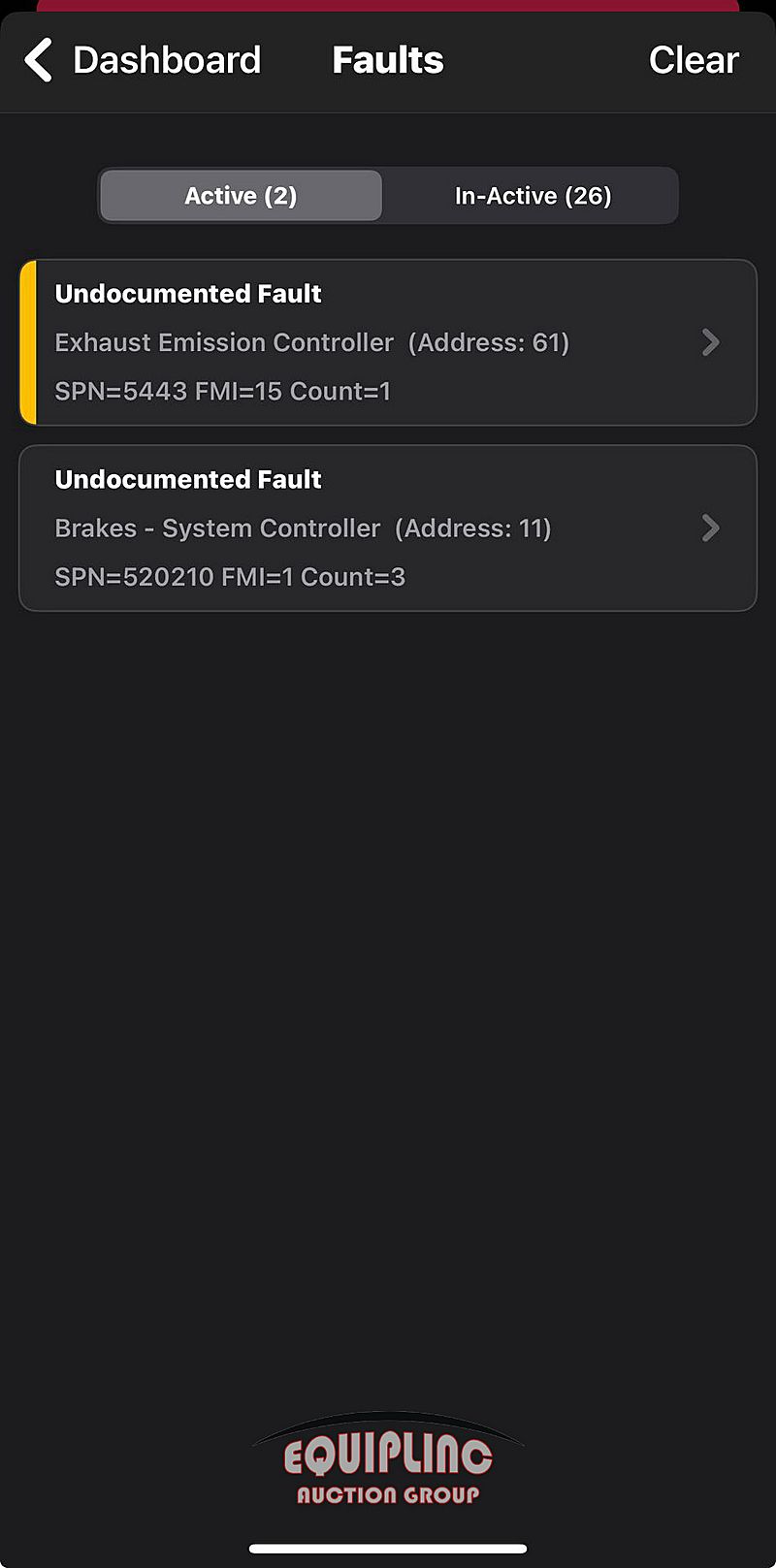
Task: Tap Clear to erase the fault codes
Action: (x=694, y=60)
